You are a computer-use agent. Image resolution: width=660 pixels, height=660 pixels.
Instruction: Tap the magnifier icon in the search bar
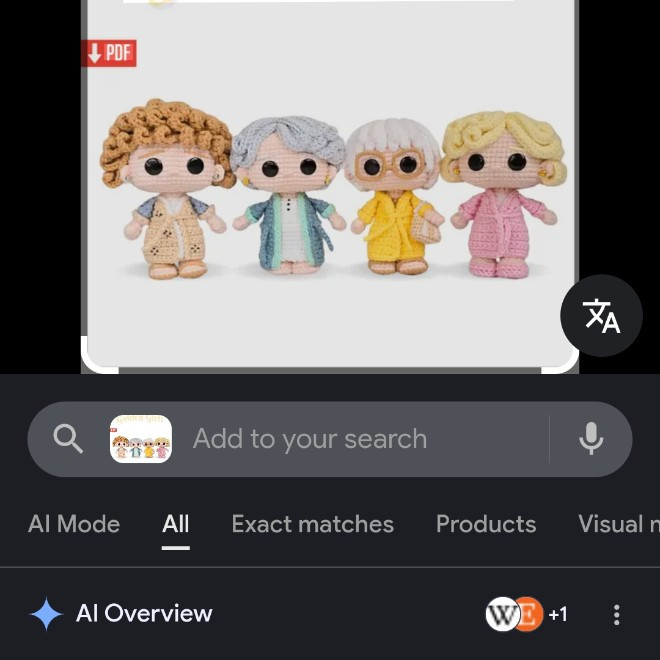[68, 439]
